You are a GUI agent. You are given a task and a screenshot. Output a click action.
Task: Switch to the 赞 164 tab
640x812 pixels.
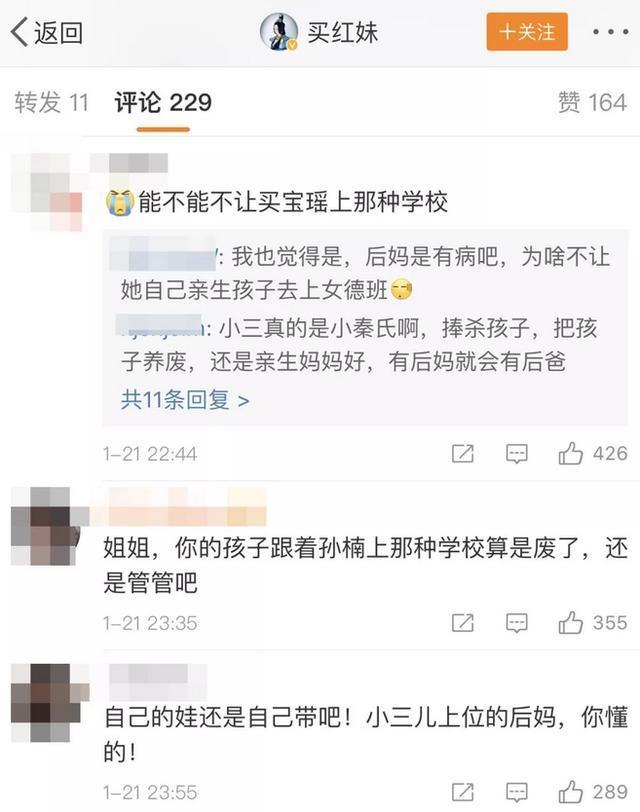[x=592, y=102]
